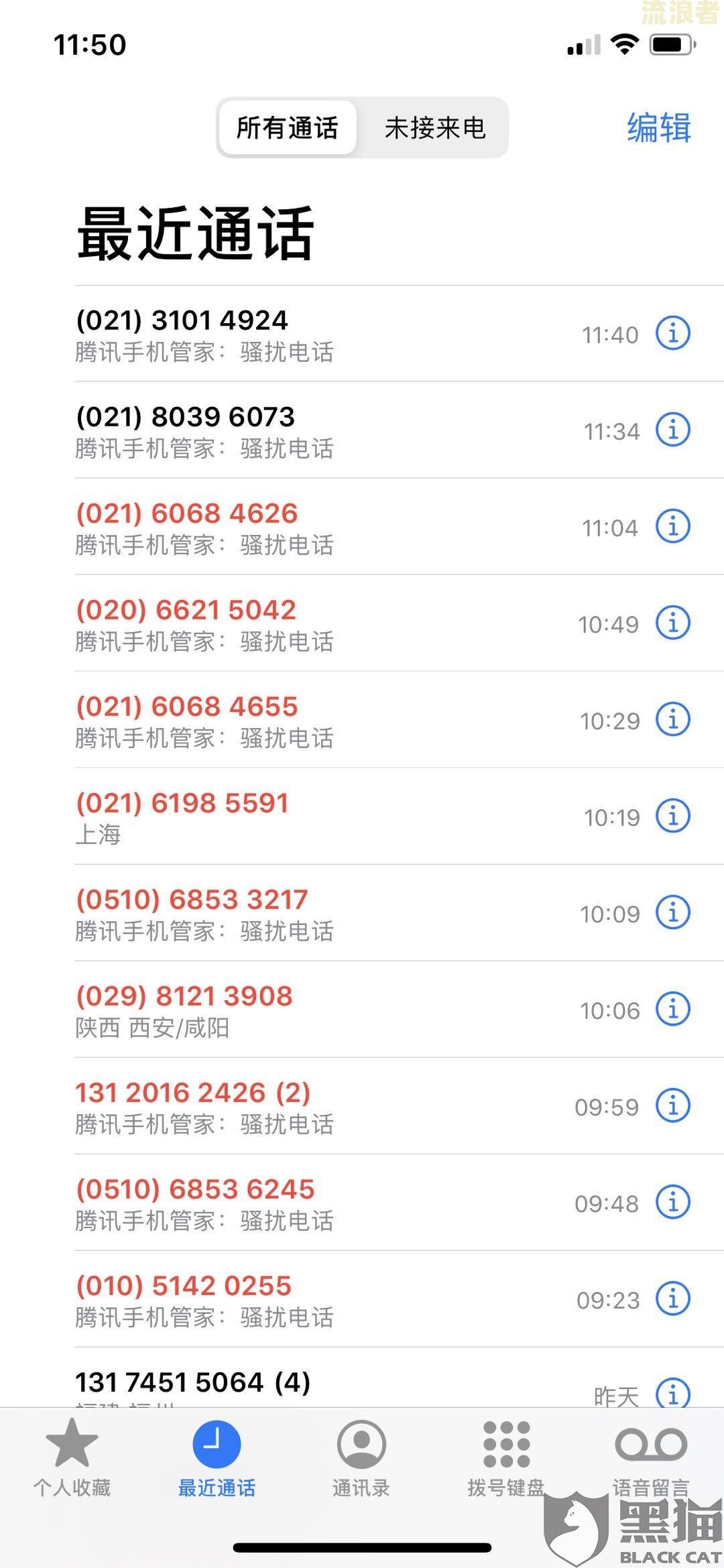Select the 最近通话 recents tab
This screenshot has height=1568, width=724.
(217, 1457)
